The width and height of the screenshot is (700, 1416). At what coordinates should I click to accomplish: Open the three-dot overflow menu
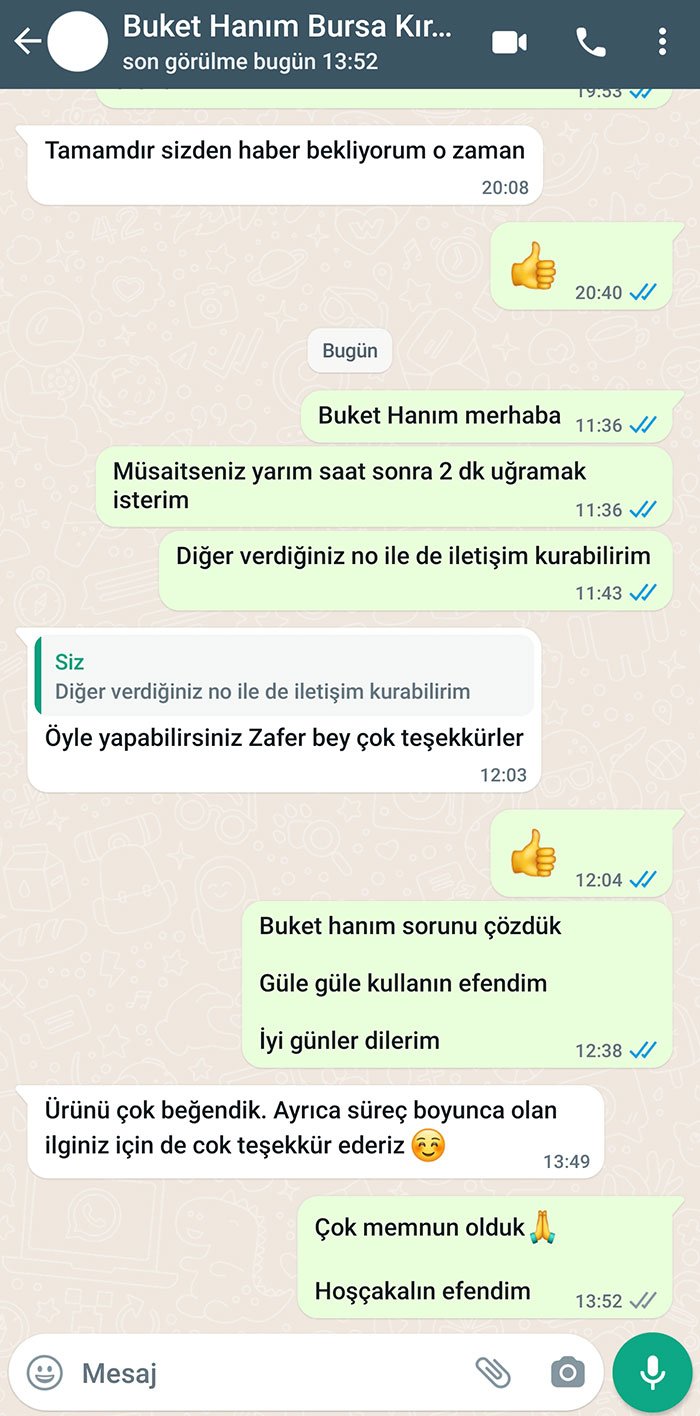(x=662, y=42)
